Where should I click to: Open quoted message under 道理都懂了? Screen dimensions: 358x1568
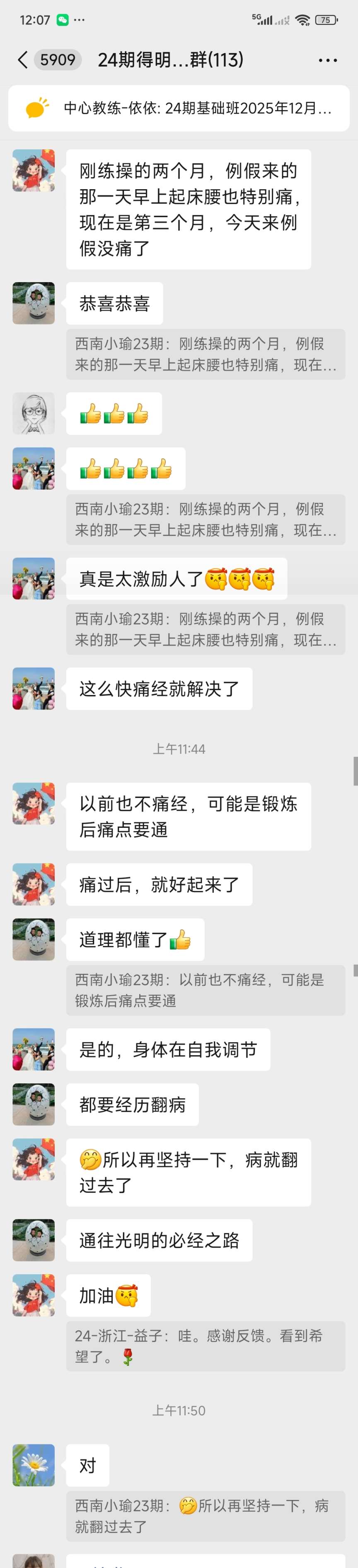[206, 990]
